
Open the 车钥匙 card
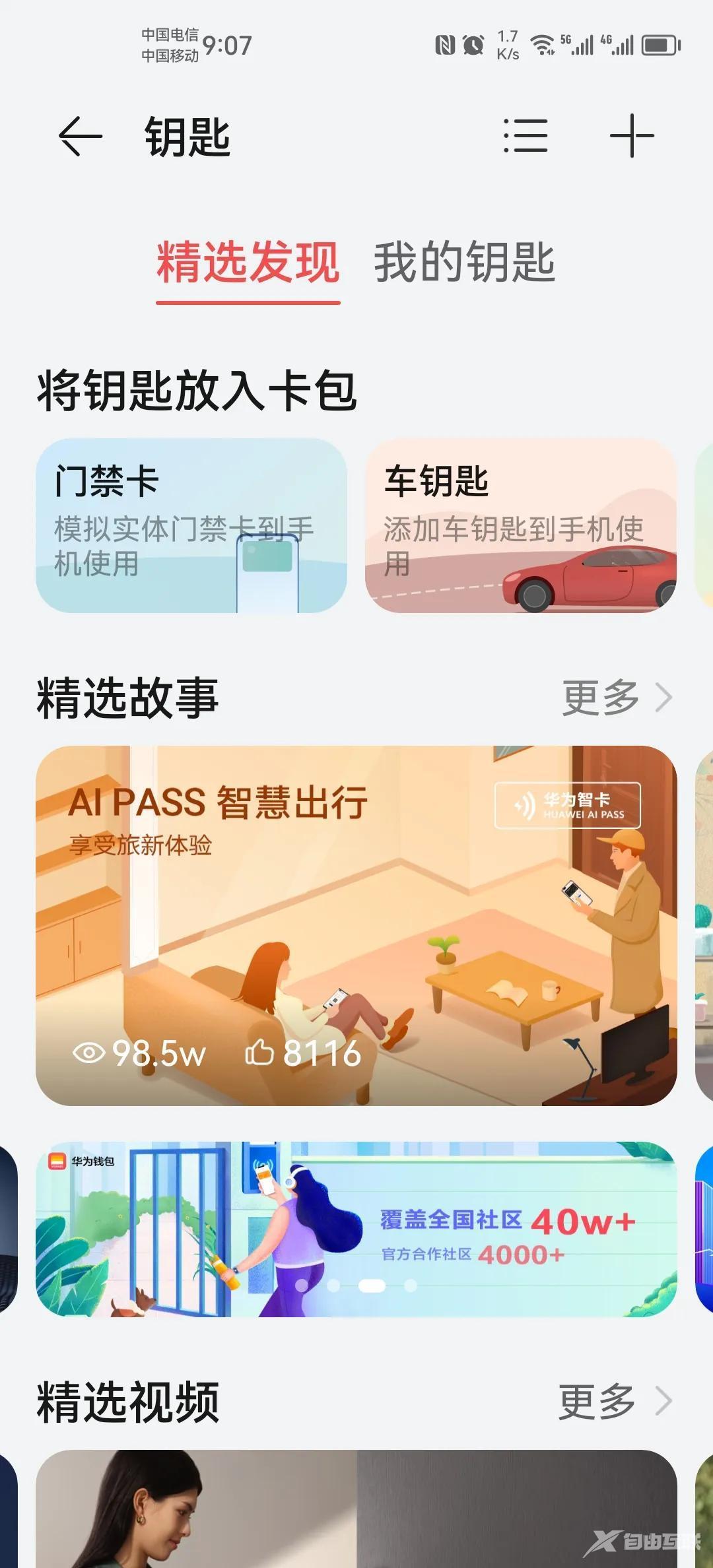pos(520,525)
